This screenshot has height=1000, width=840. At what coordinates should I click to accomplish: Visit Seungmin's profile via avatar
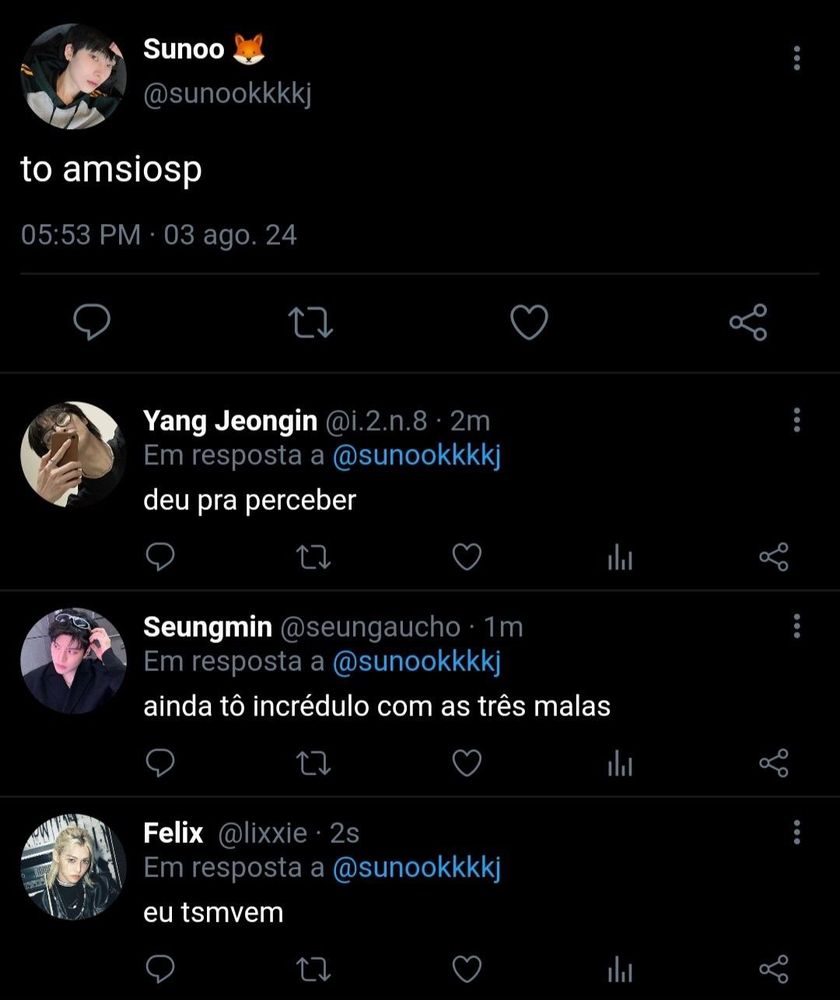73,661
